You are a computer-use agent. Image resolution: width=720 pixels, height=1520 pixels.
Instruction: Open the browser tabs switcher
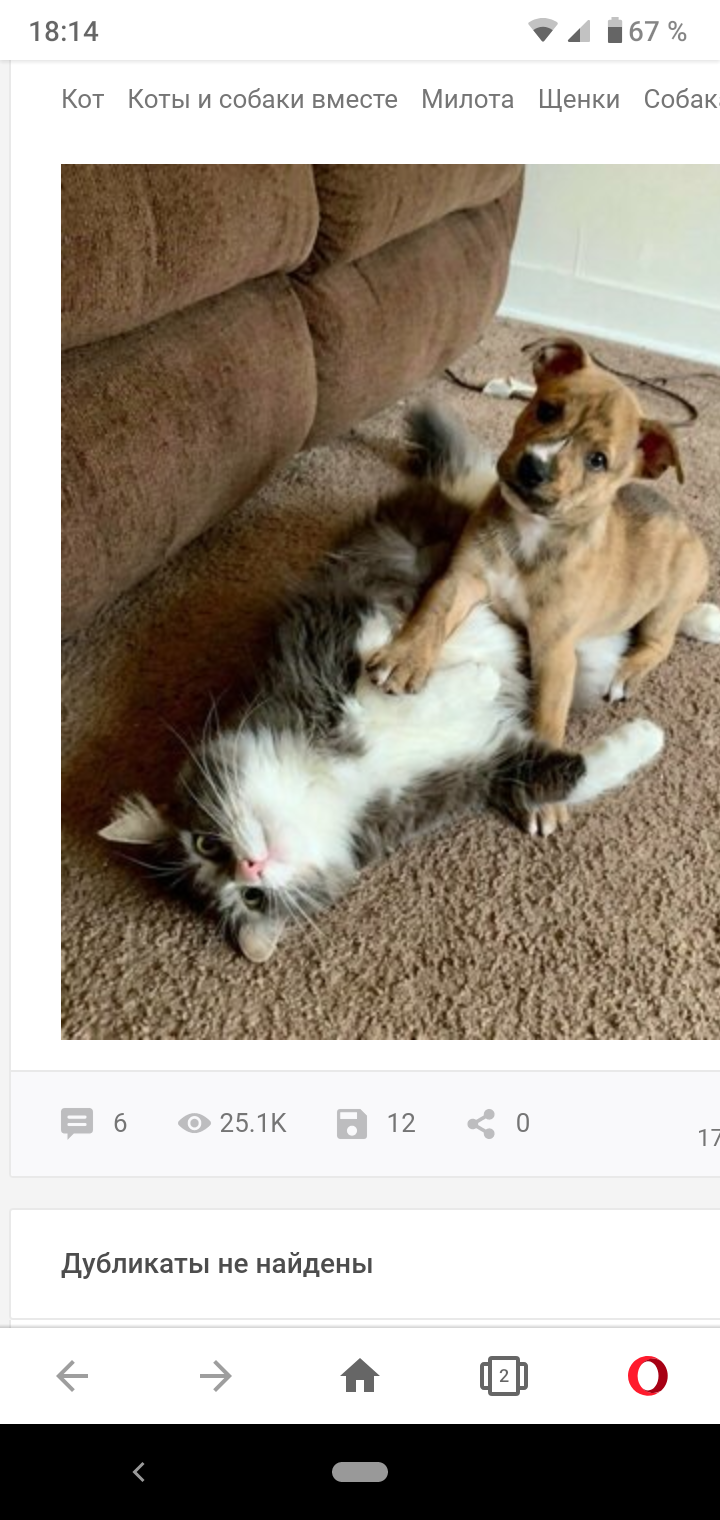coord(503,1377)
